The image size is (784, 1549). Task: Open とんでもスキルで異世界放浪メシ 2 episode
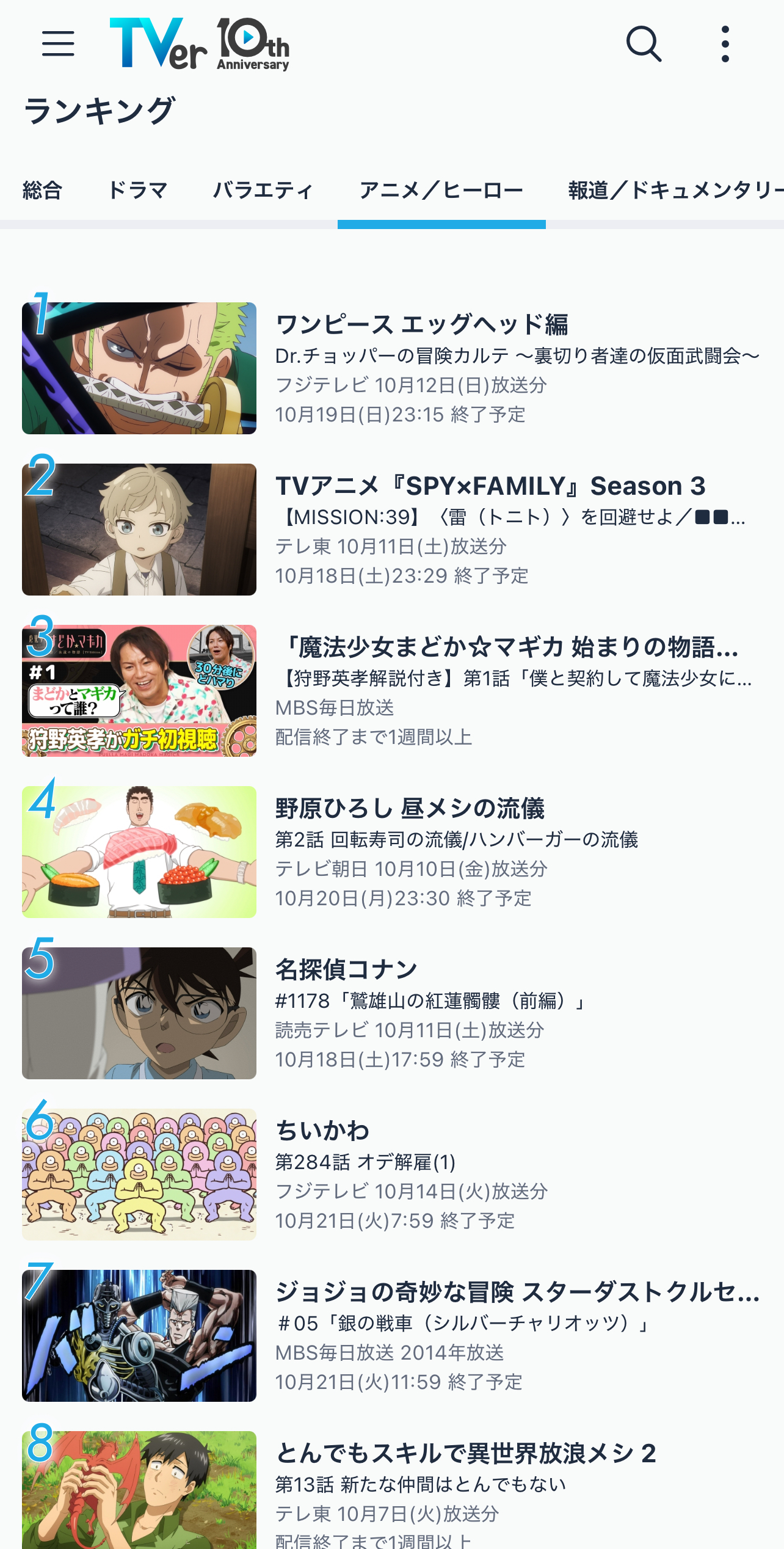465,1454
